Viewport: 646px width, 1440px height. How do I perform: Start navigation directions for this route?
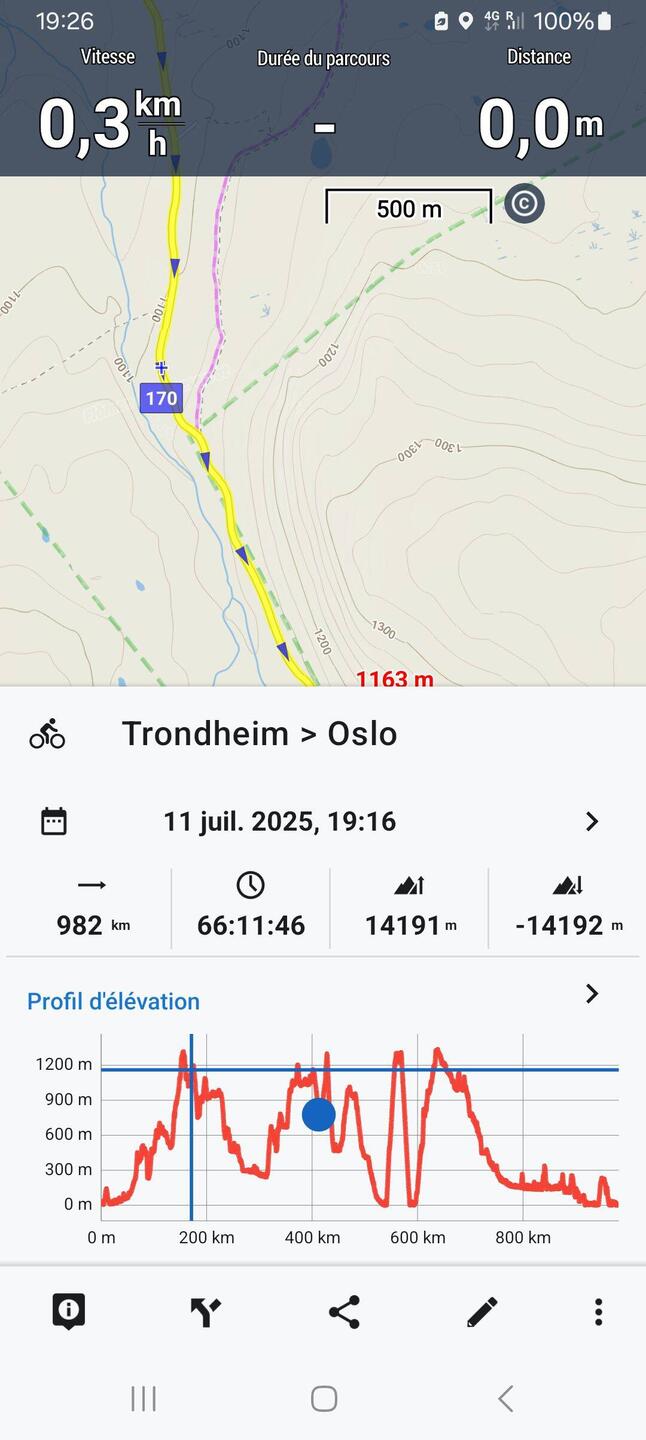(x=206, y=1311)
